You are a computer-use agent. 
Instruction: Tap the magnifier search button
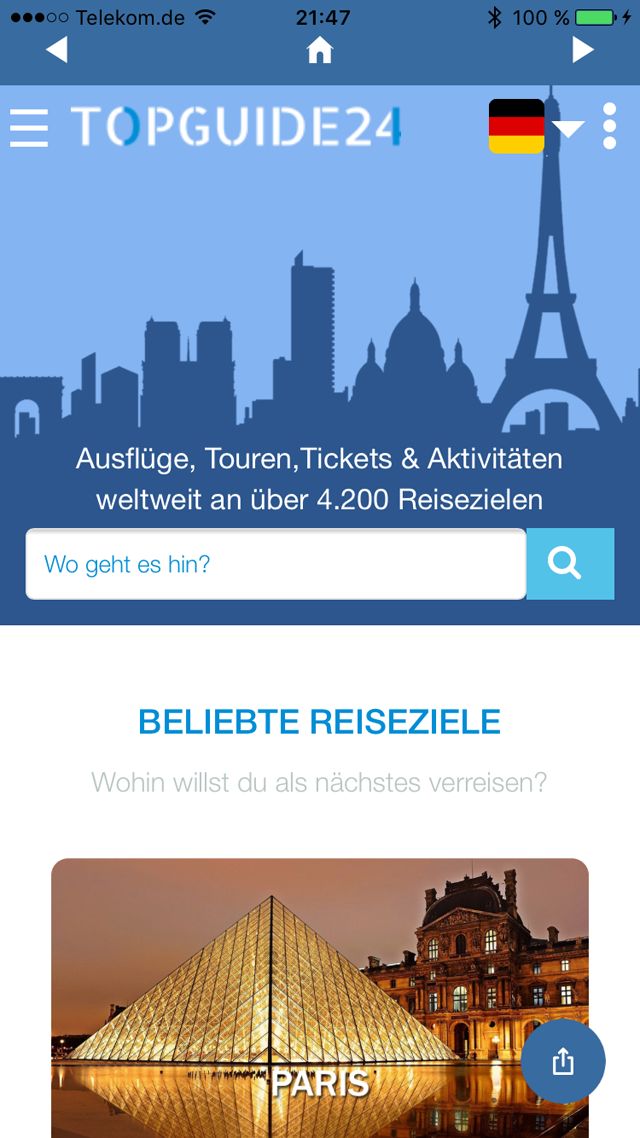pos(570,564)
